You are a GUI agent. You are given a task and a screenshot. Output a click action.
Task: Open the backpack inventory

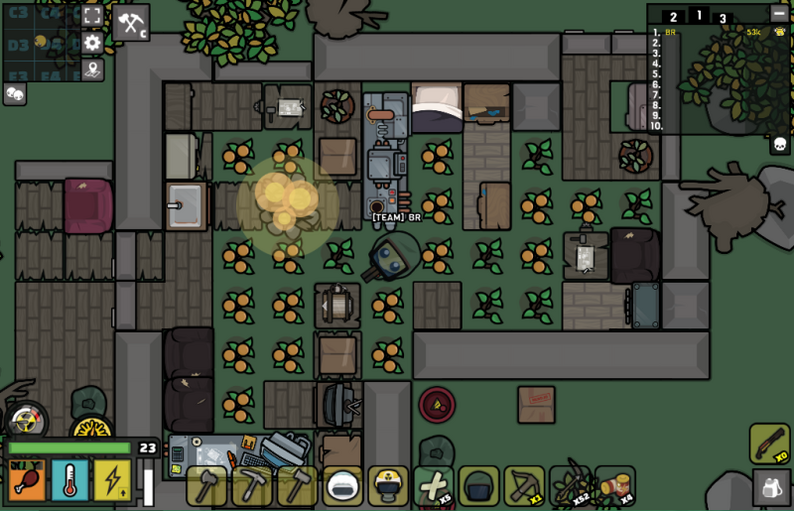(770, 488)
